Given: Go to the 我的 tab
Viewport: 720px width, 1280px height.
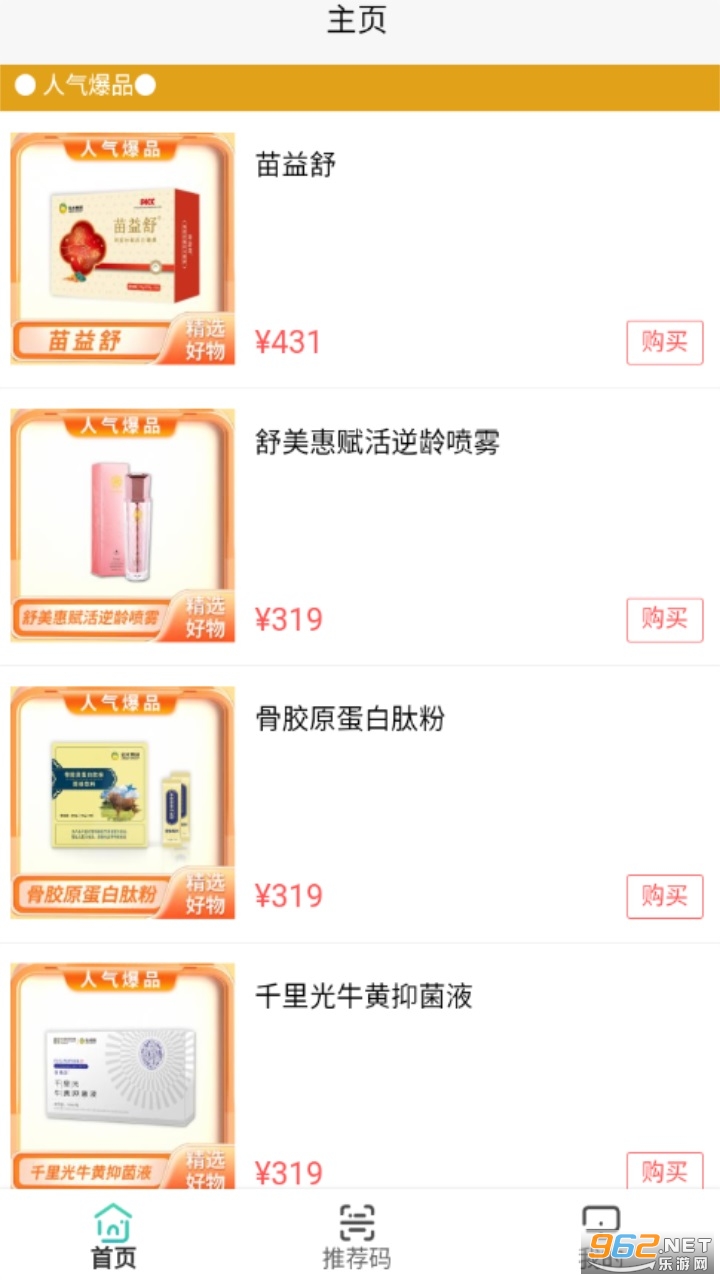Looking at the screenshot, I should click(x=601, y=1237).
